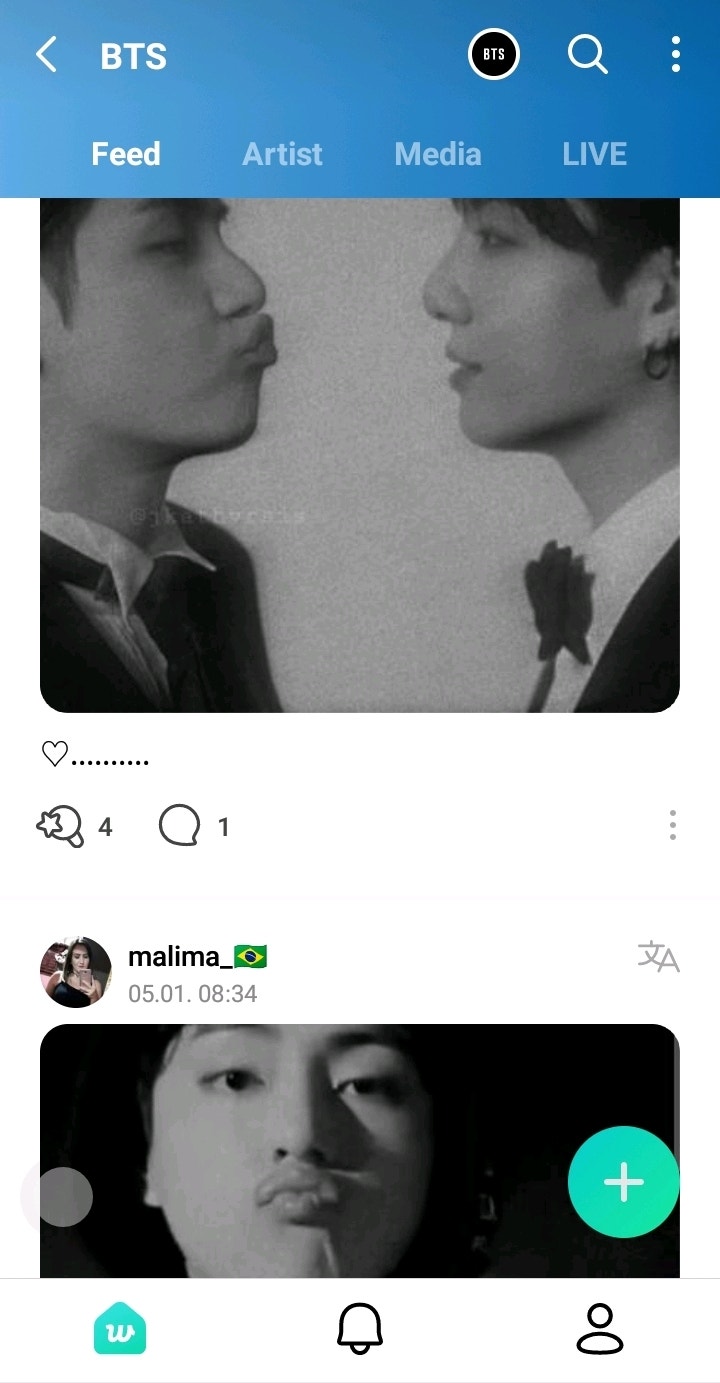
Task: Select the Weverse home icon
Action: coord(120,1330)
